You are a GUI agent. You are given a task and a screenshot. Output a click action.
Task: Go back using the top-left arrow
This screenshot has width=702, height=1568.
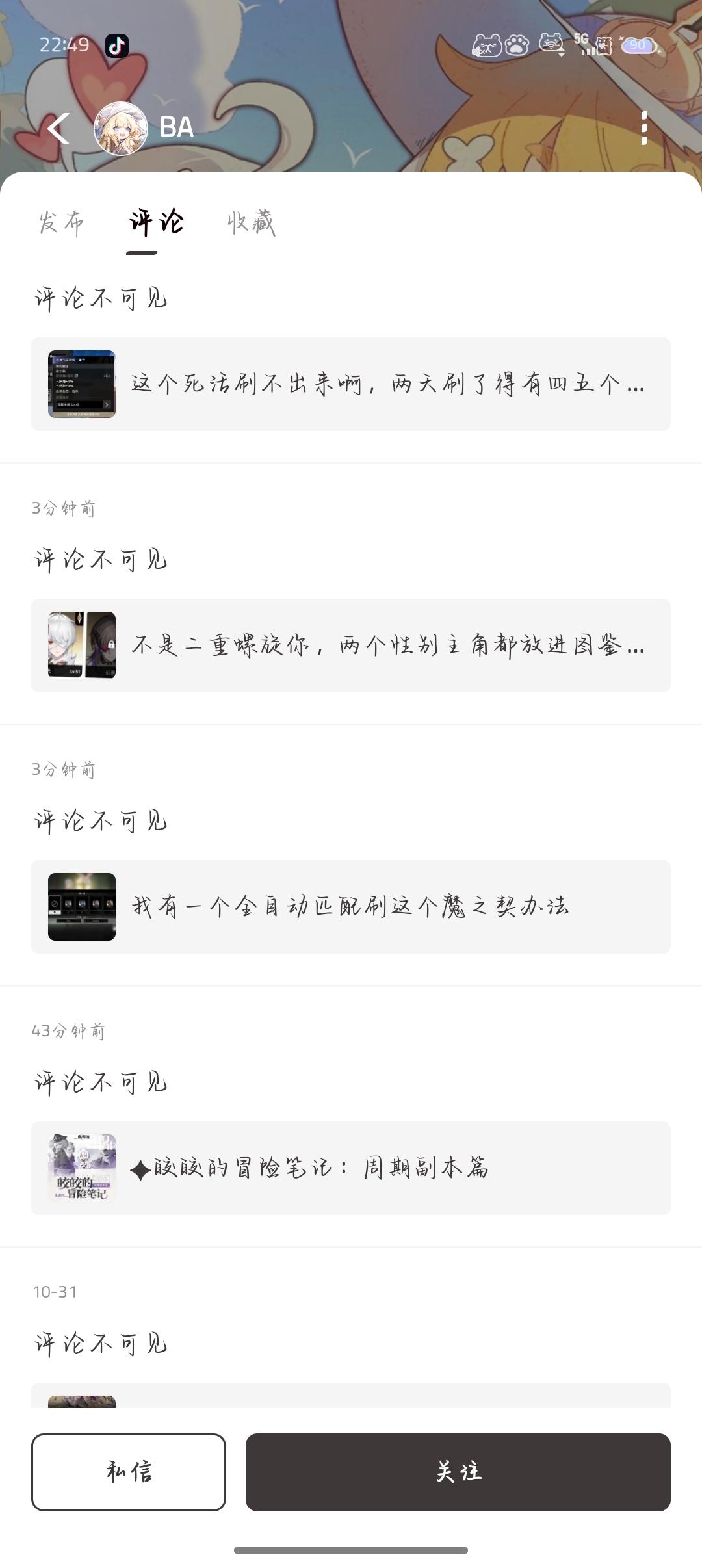[x=58, y=128]
